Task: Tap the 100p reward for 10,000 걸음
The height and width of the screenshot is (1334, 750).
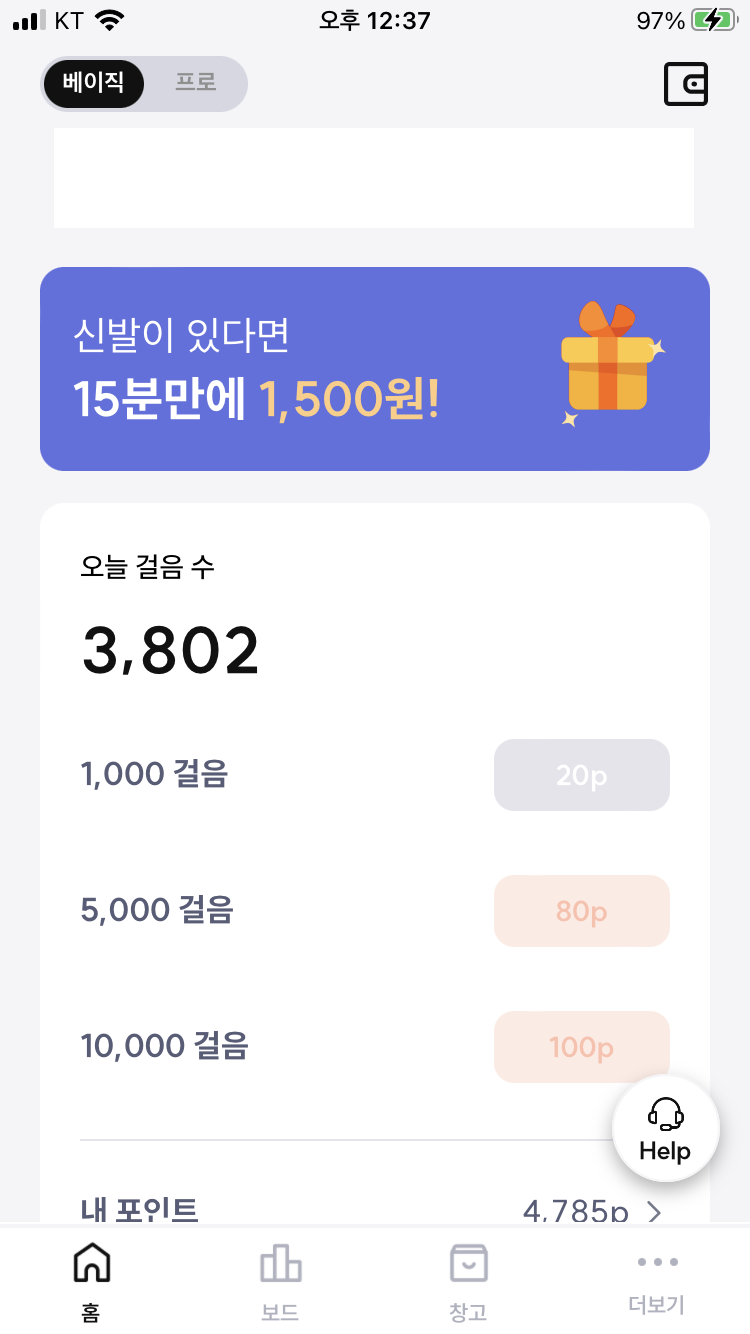Action: click(x=581, y=1047)
